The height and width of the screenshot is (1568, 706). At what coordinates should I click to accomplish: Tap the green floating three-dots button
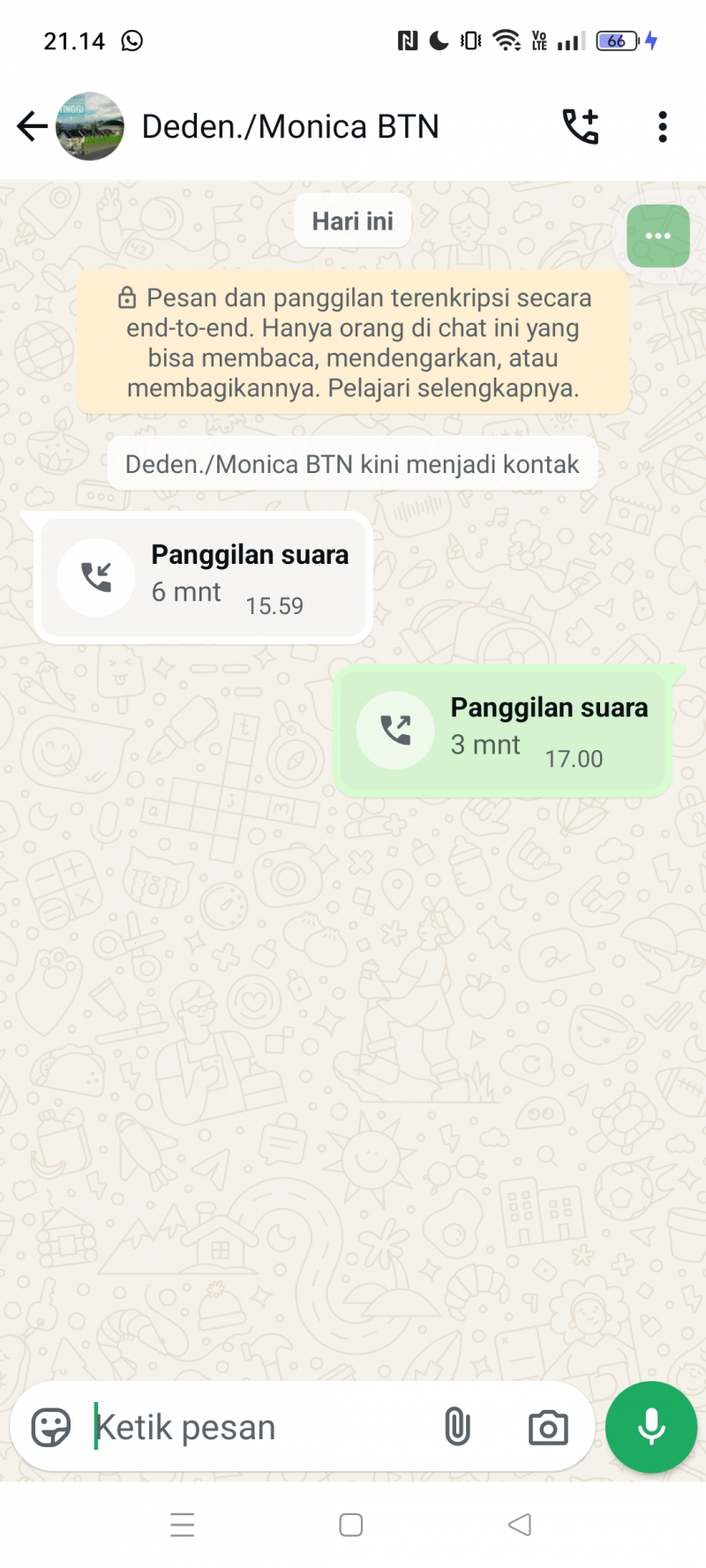[x=657, y=236]
